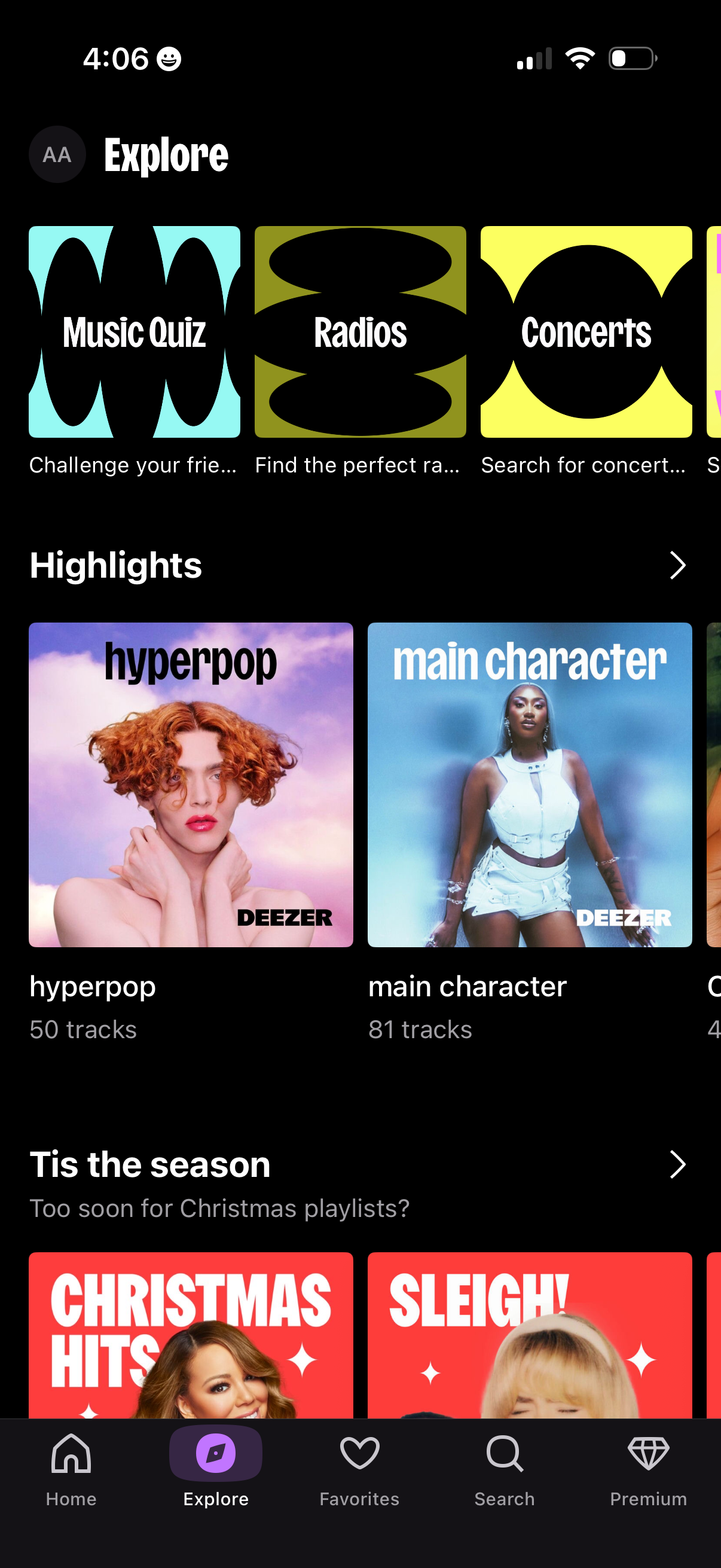721x1568 pixels.
Task: Open the Music Quiz card
Action: click(135, 332)
